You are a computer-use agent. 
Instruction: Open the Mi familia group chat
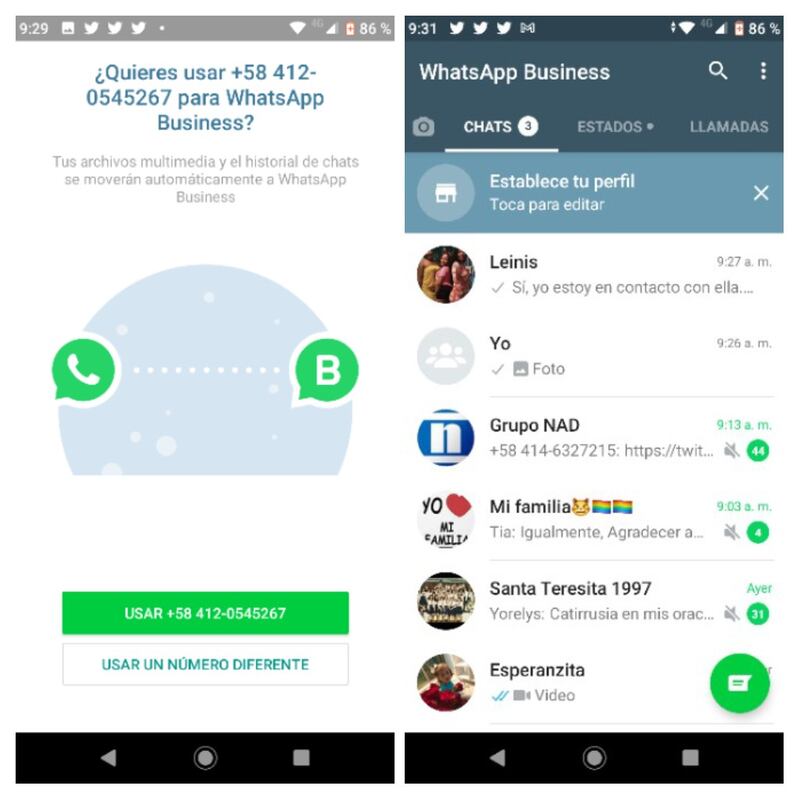pyautogui.click(x=600, y=519)
